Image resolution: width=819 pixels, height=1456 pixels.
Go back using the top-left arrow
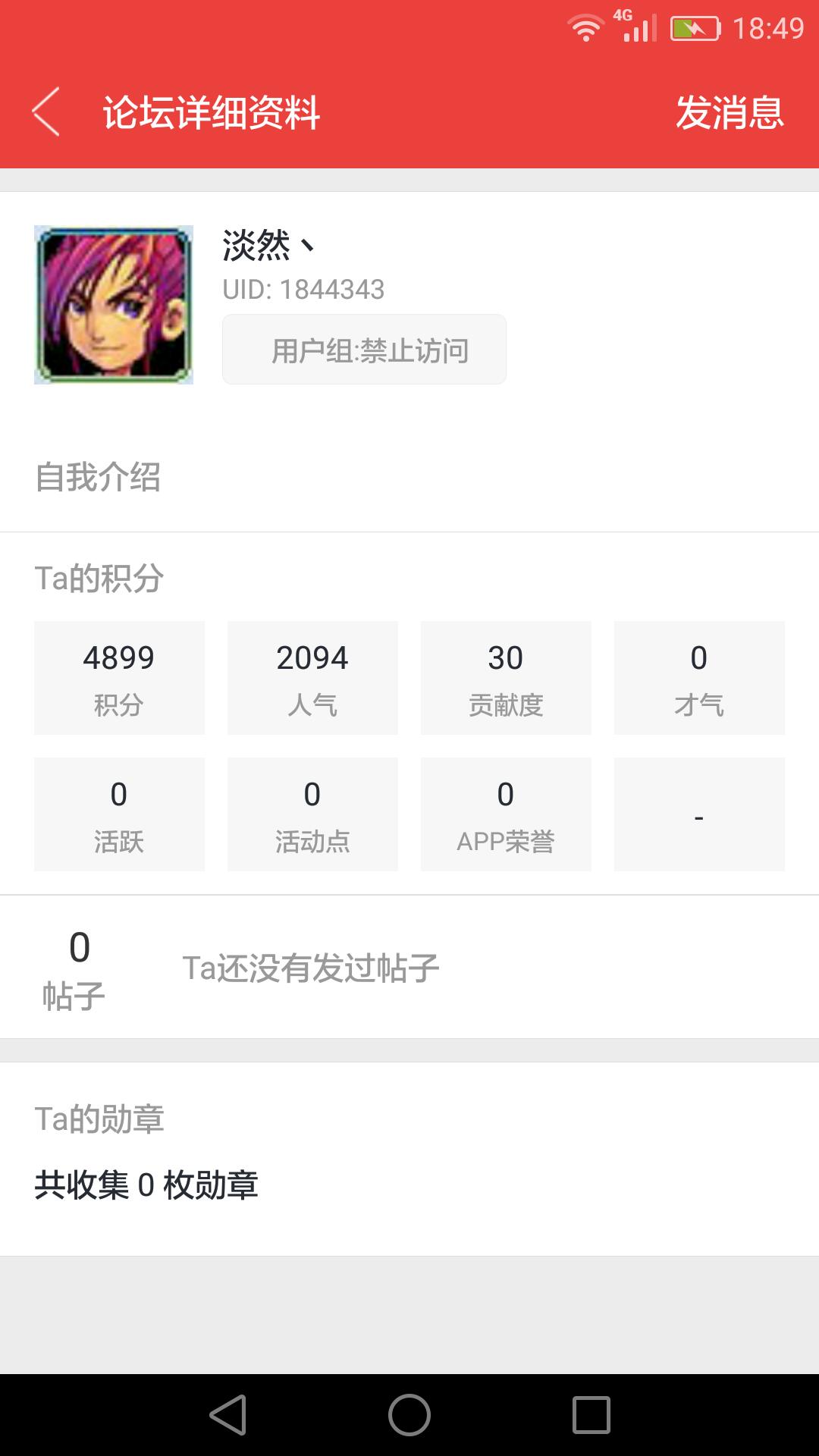(x=45, y=112)
